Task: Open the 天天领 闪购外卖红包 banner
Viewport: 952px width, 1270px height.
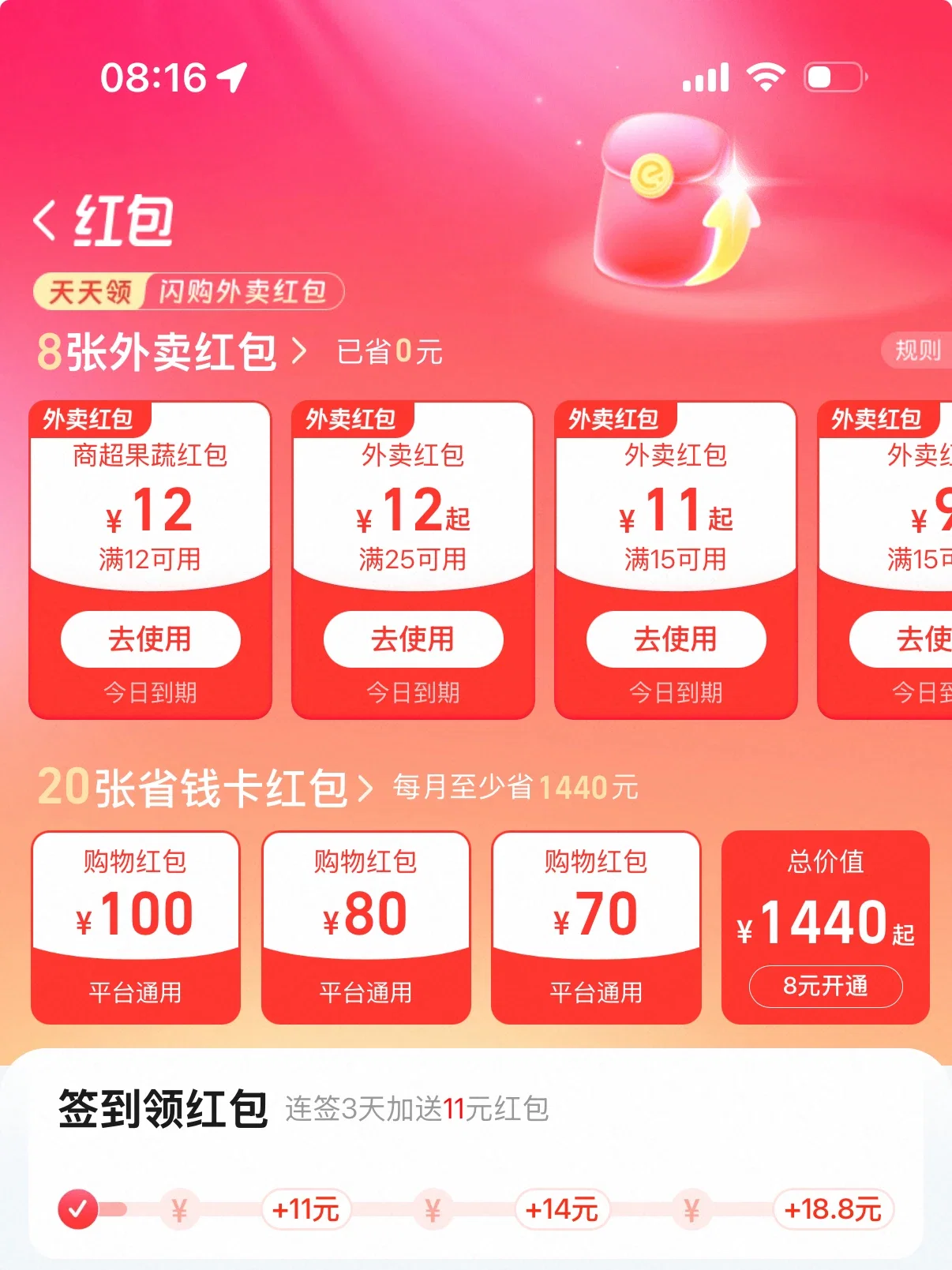Action: click(x=188, y=292)
